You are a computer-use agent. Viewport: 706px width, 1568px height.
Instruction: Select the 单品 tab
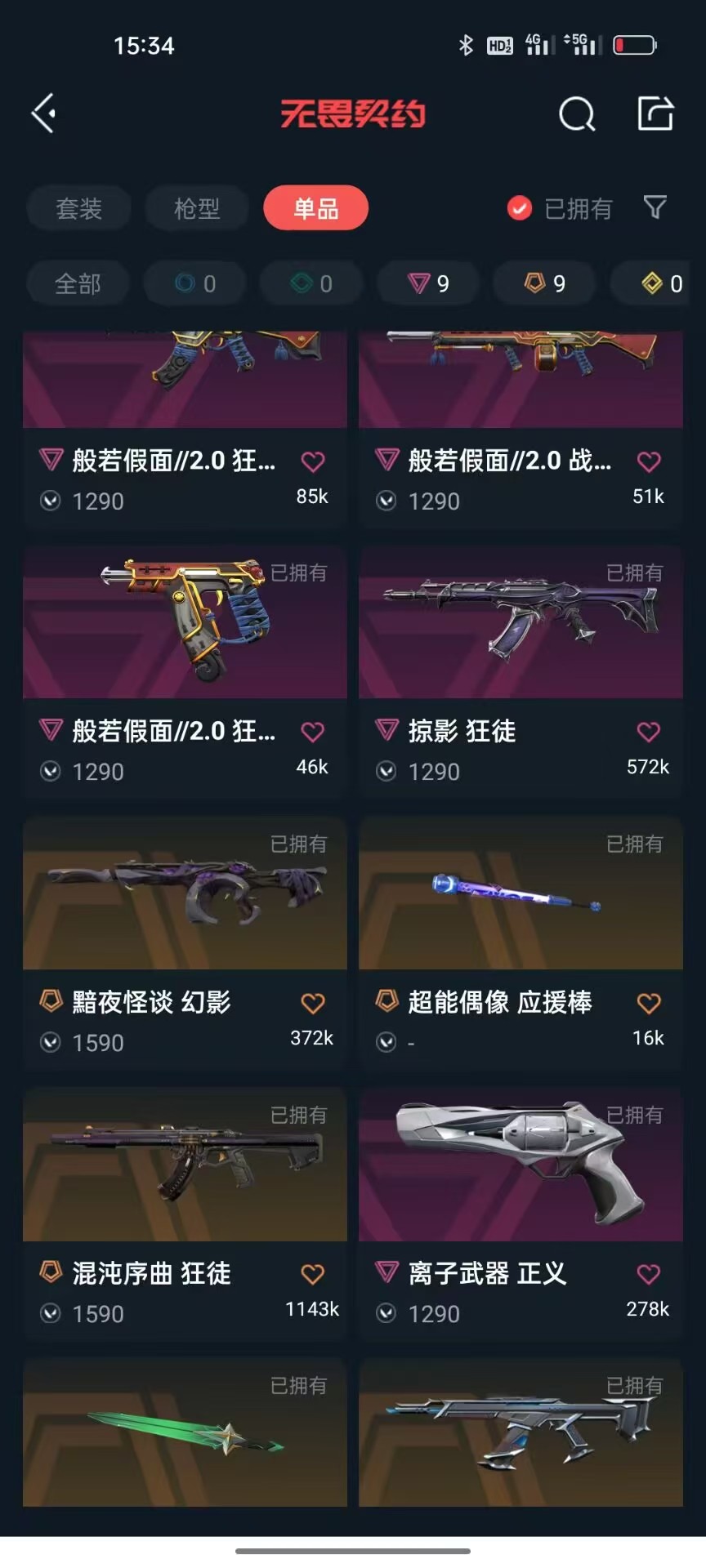pos(315,208)
